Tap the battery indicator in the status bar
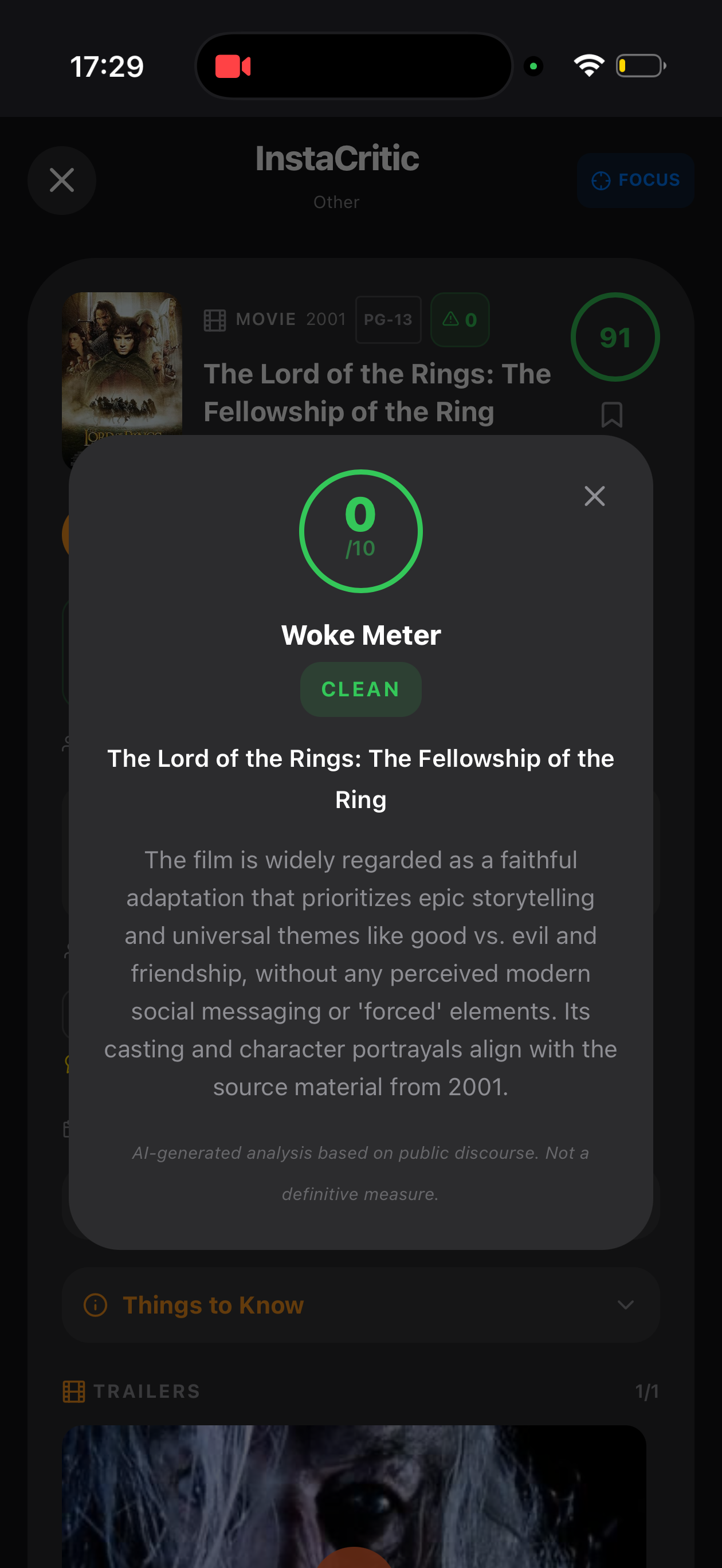The image size is (722, 1568). (x=641, y=65)
